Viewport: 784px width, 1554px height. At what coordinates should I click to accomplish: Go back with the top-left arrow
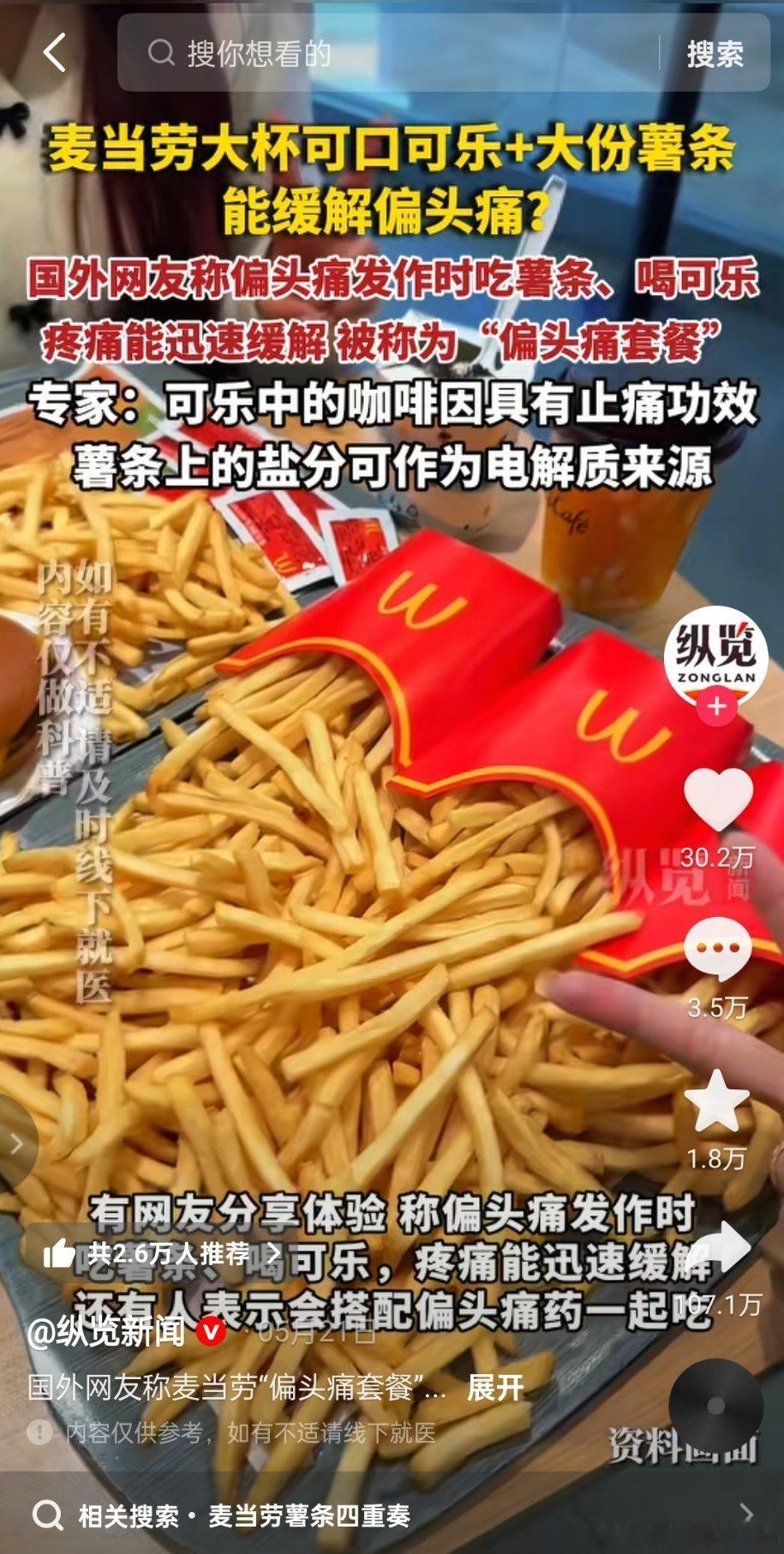point(55,53)
